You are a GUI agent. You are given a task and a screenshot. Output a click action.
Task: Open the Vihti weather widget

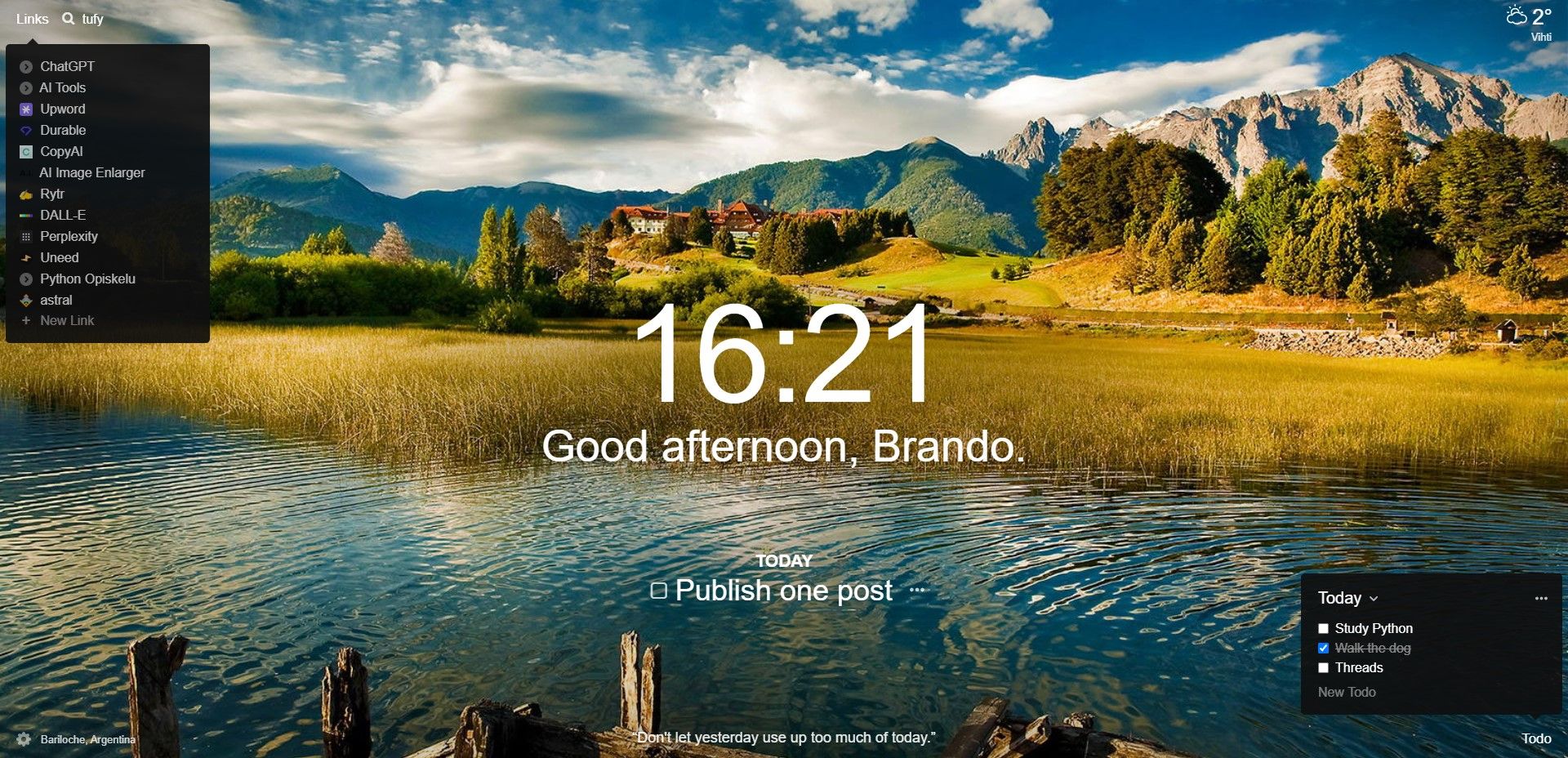tap(1530, 23)
